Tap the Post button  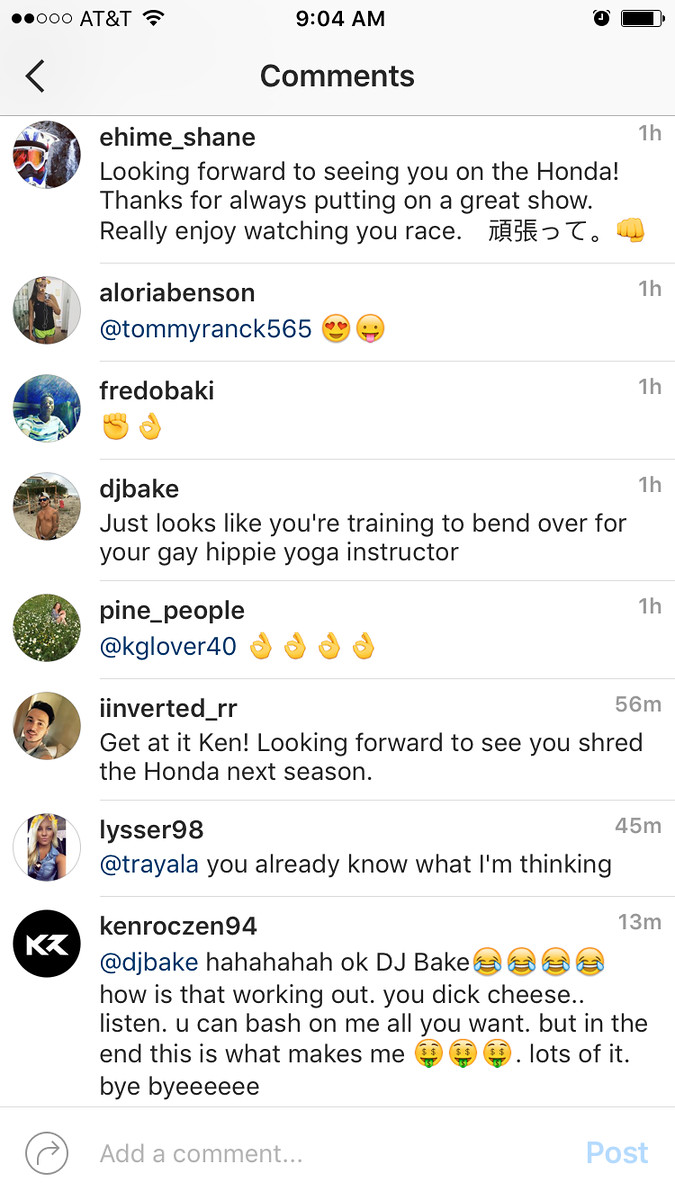(617, 1153)
